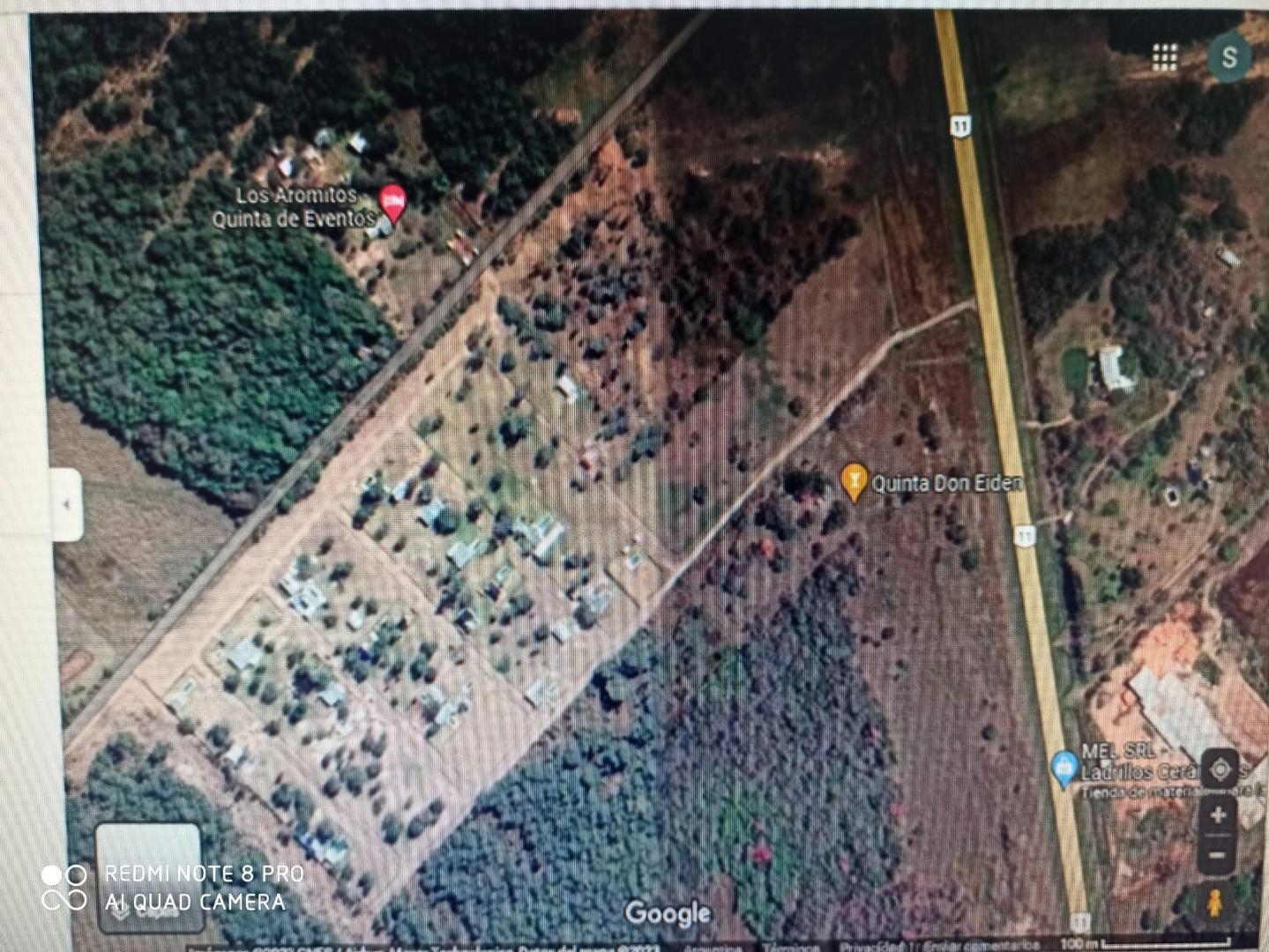Viewport: 1269px width, 952px height.
Task: Open the Los Aromitos Quinta de Eventos pin
Action: click(x=392, y=204)
